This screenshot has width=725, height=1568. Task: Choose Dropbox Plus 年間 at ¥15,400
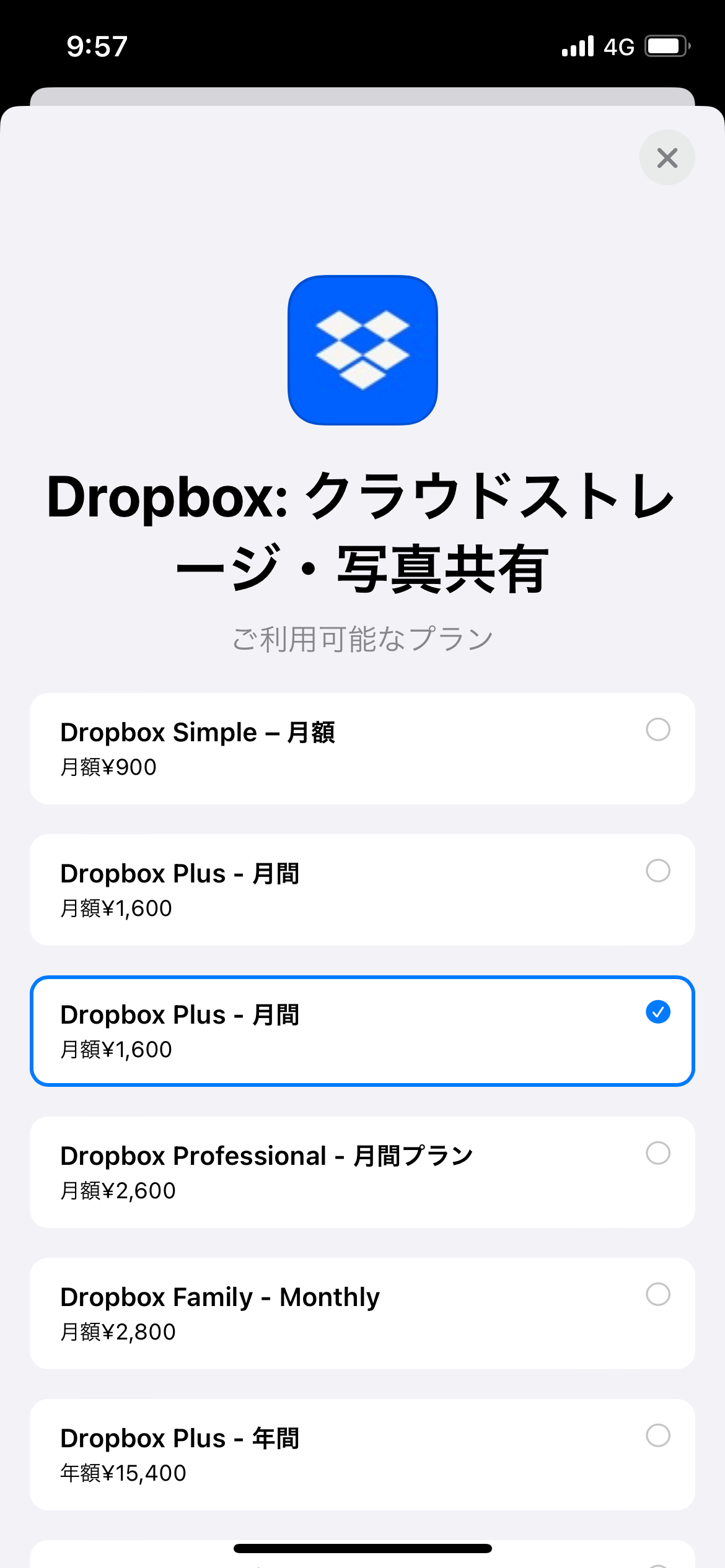point(362,1454)
